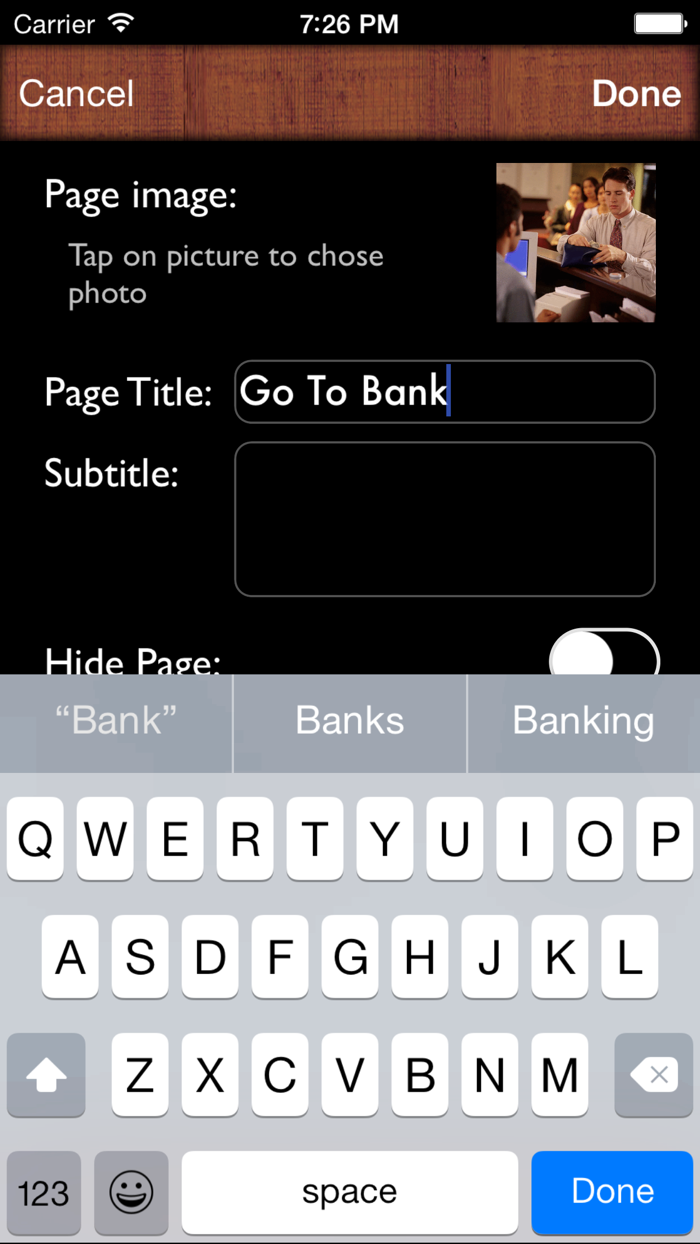700x1244 pixels.
Task: Open the emoji keyboard
Action: tap(131, 1192)
